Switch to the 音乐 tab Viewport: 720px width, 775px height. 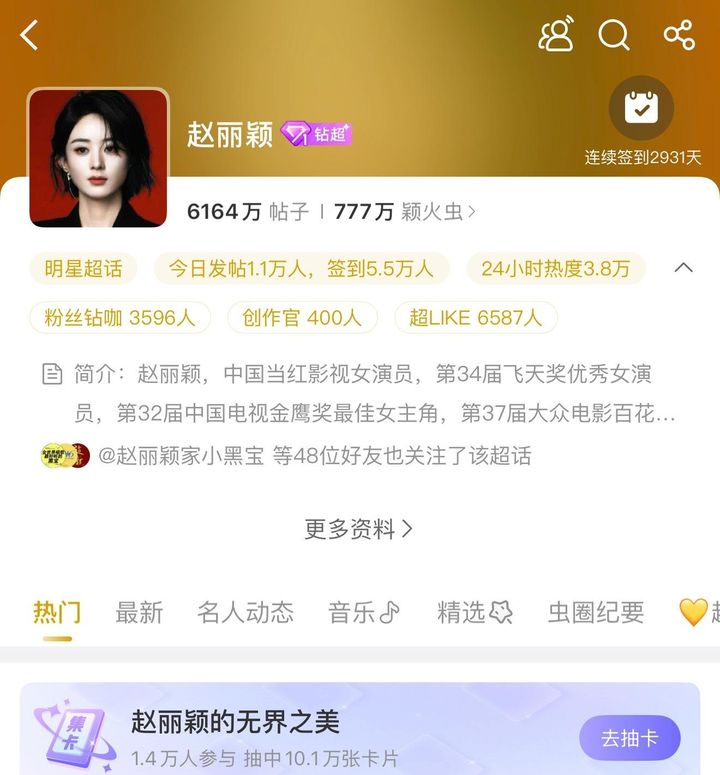[364, 612]
